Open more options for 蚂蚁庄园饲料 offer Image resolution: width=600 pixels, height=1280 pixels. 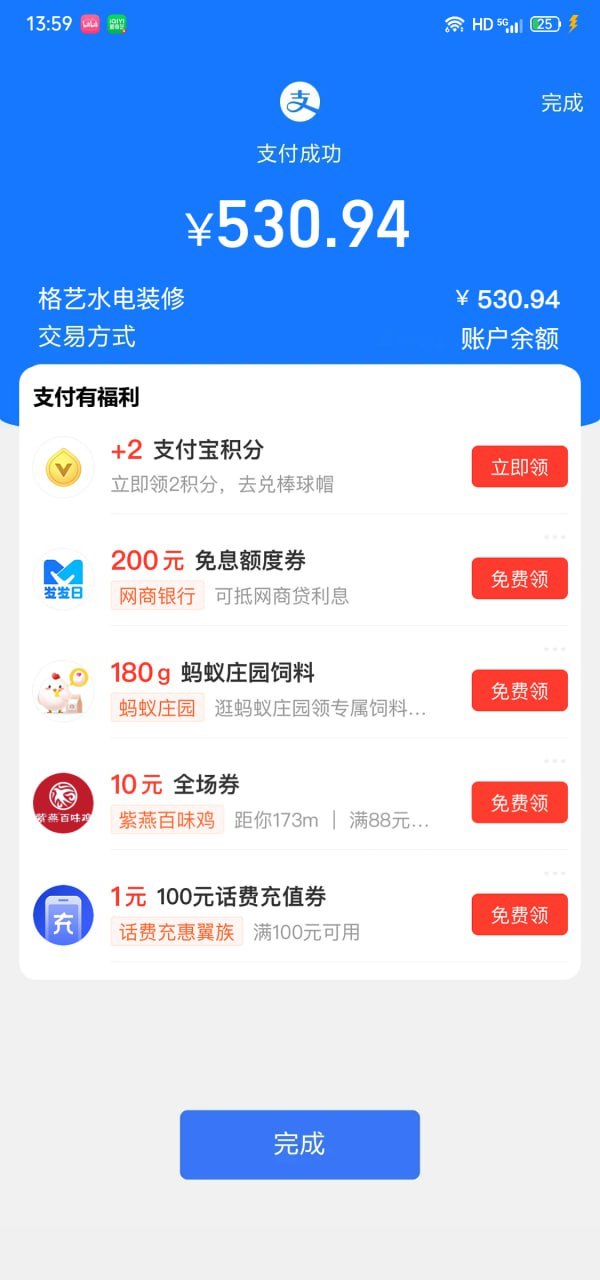pos(555,649)
